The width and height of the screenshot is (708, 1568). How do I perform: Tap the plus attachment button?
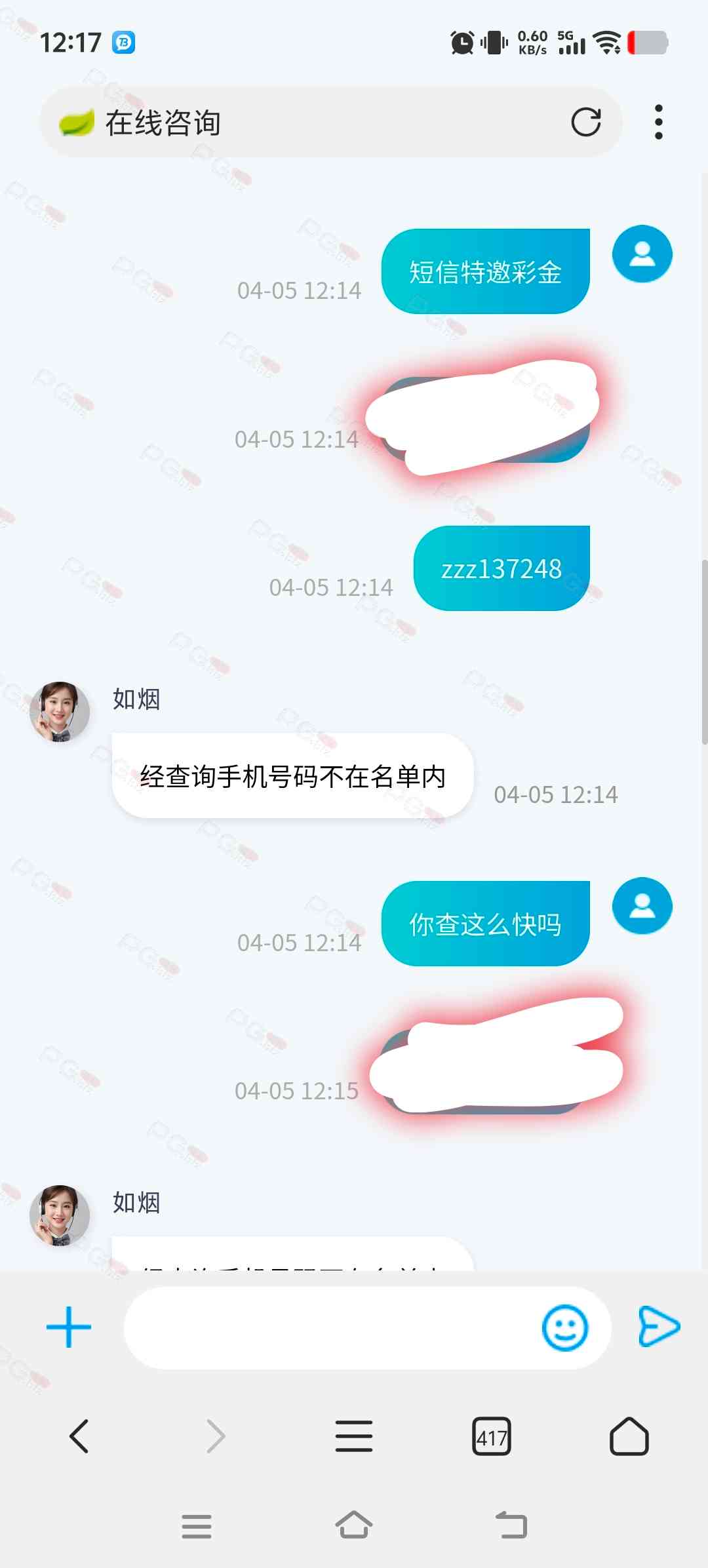point(69,1327)
